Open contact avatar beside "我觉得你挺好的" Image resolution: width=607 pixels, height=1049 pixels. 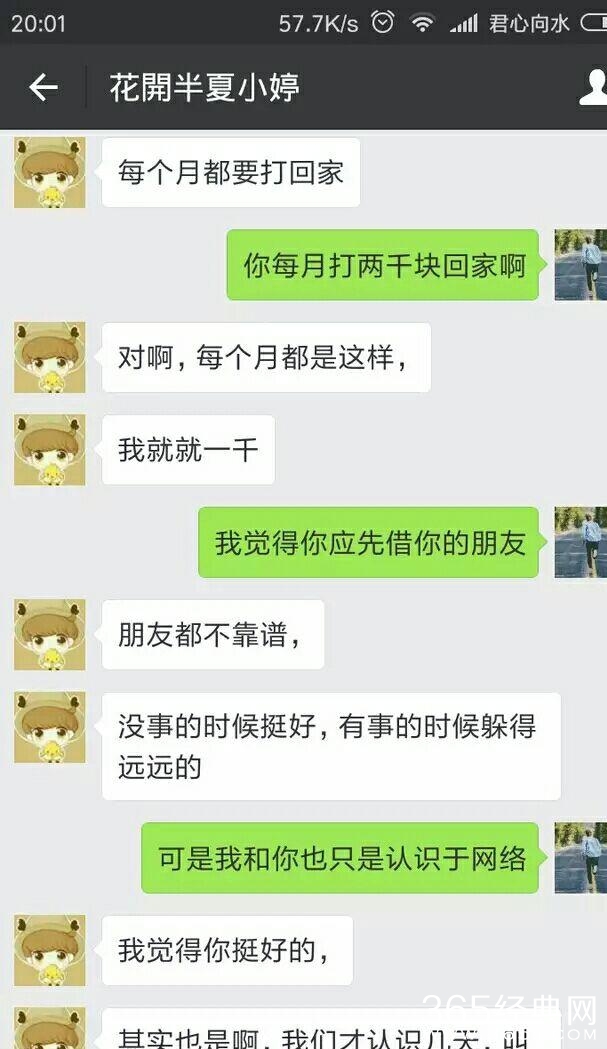click(x=49, y=950)
